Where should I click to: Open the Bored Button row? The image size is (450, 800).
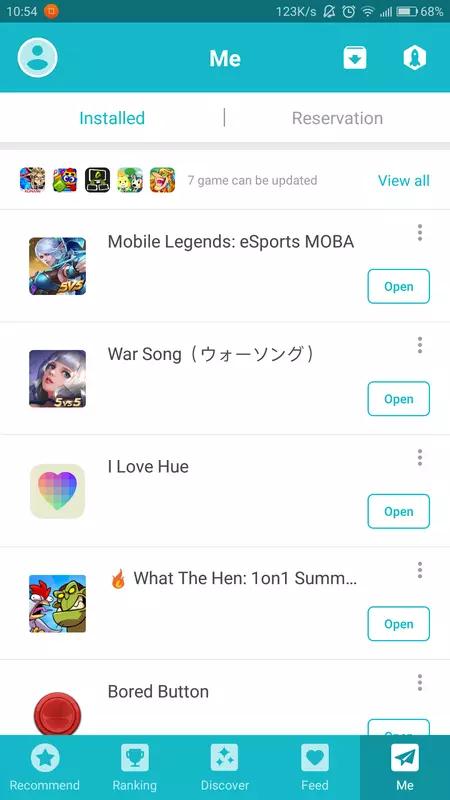click(x=225, y=698)
